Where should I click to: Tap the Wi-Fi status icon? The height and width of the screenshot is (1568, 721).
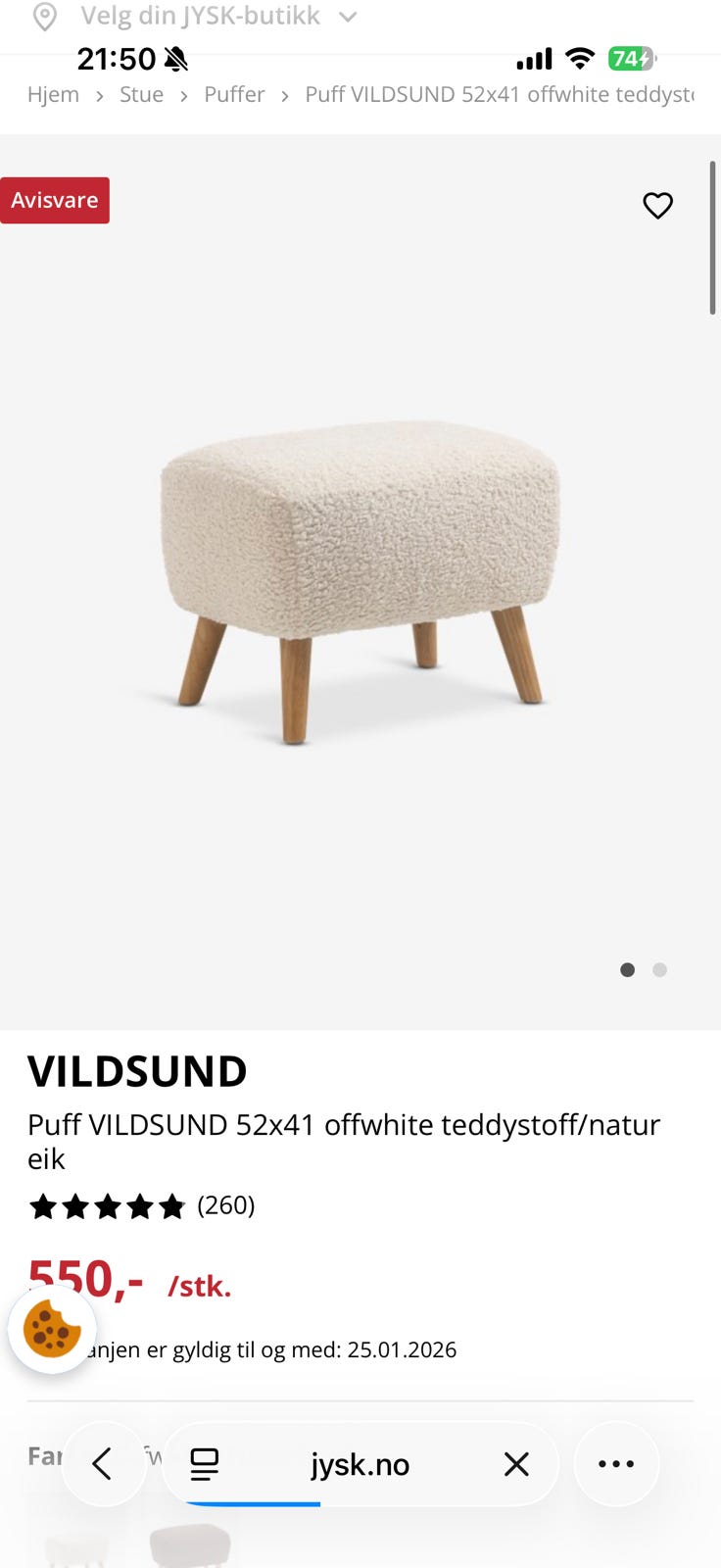[580, 59]
